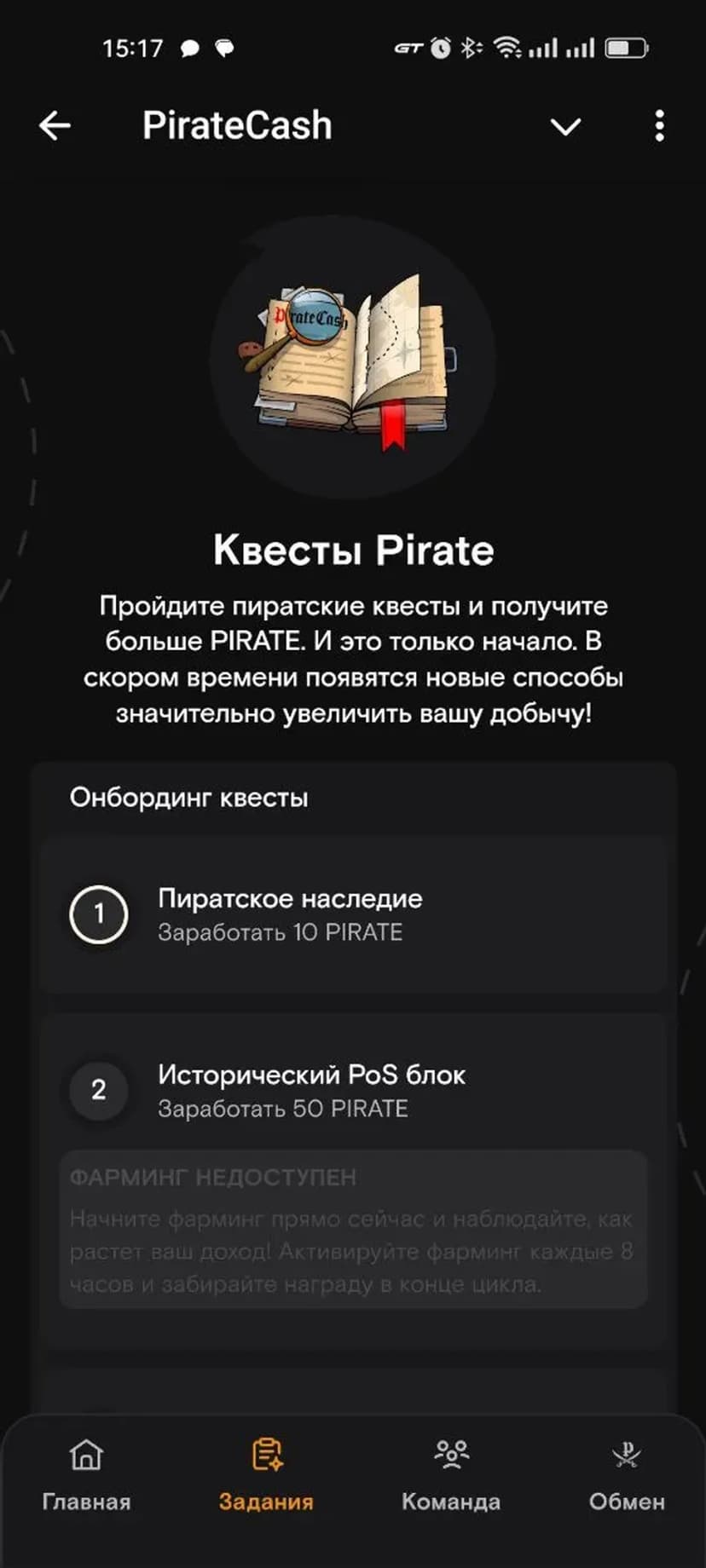706x1568 pixels.
Task: Open quest Исторический PoS блок
Action: click(x=353, y=1090)
